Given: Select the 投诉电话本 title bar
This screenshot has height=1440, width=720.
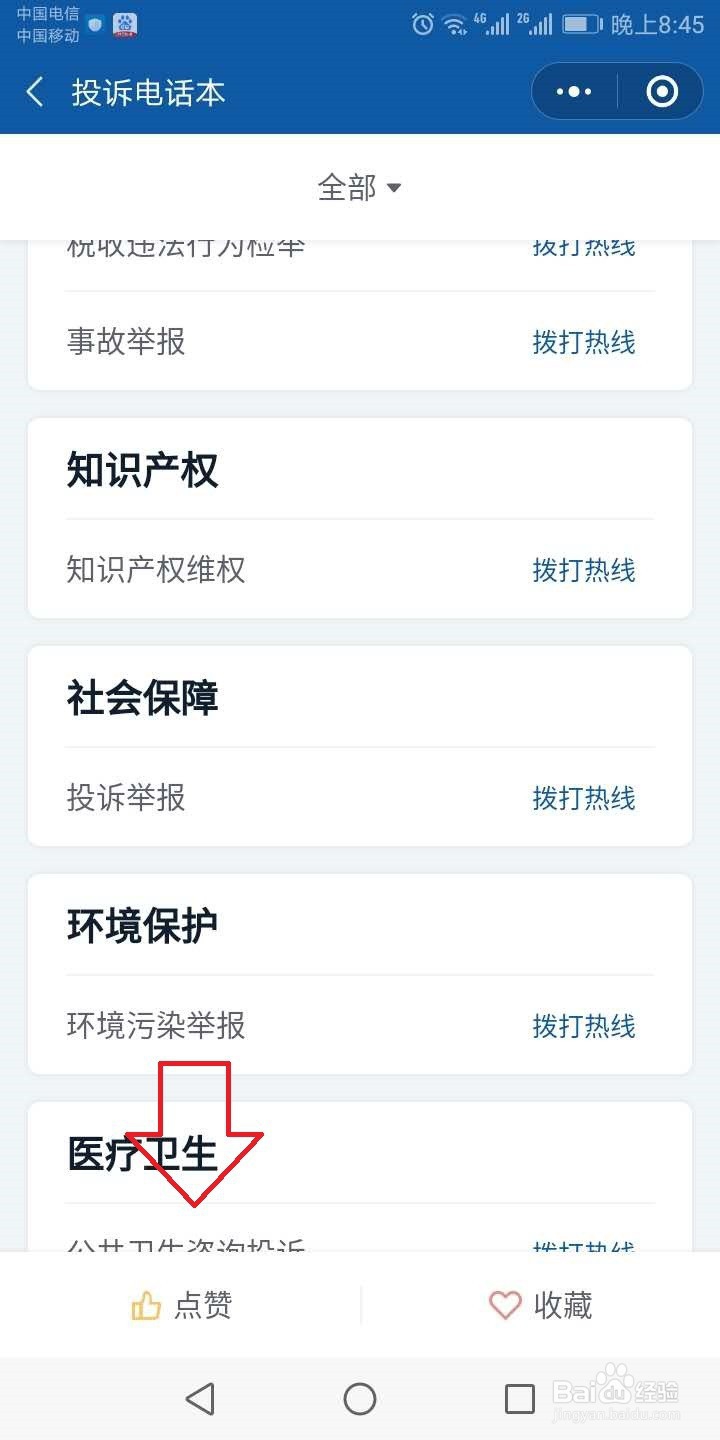Looking at the screenshot, I should (148, 91).
